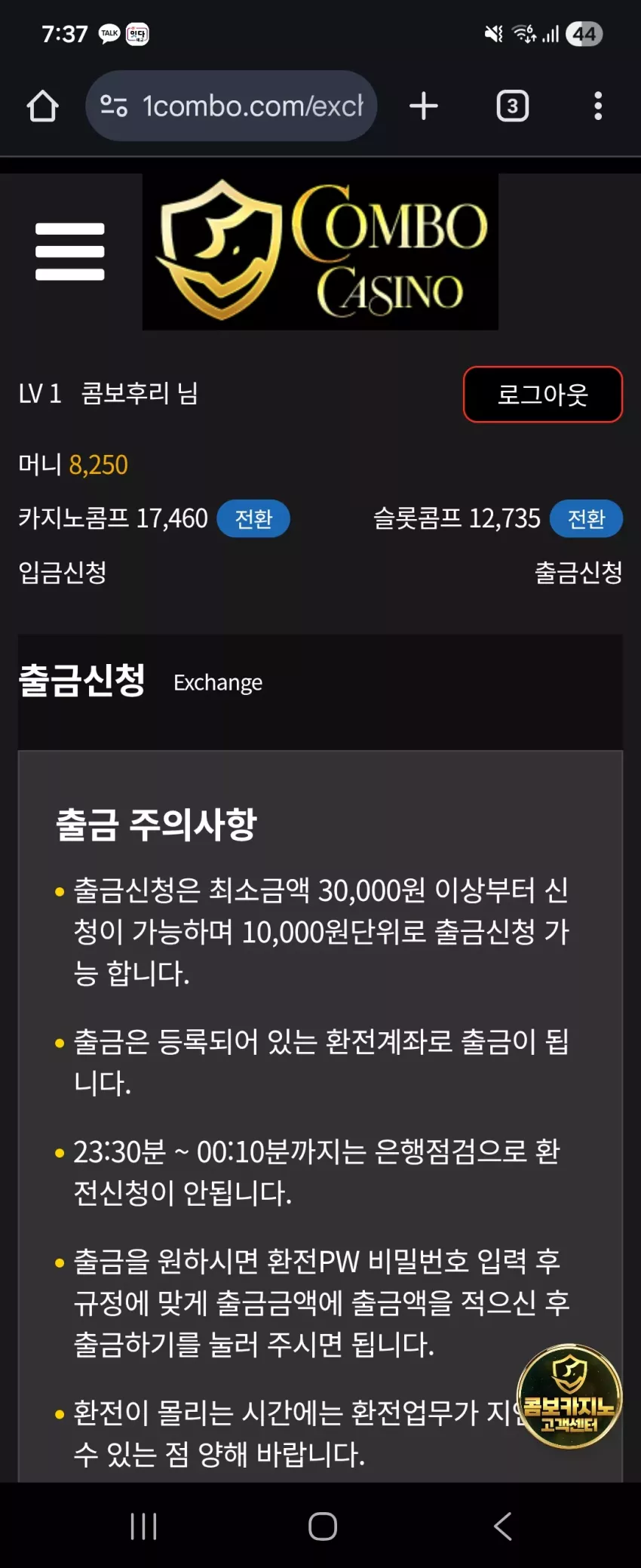Screen dimensions: 641x1568
Task: Convert 슬롯콤프 with its 전환 button
Action: pos(587,518)
